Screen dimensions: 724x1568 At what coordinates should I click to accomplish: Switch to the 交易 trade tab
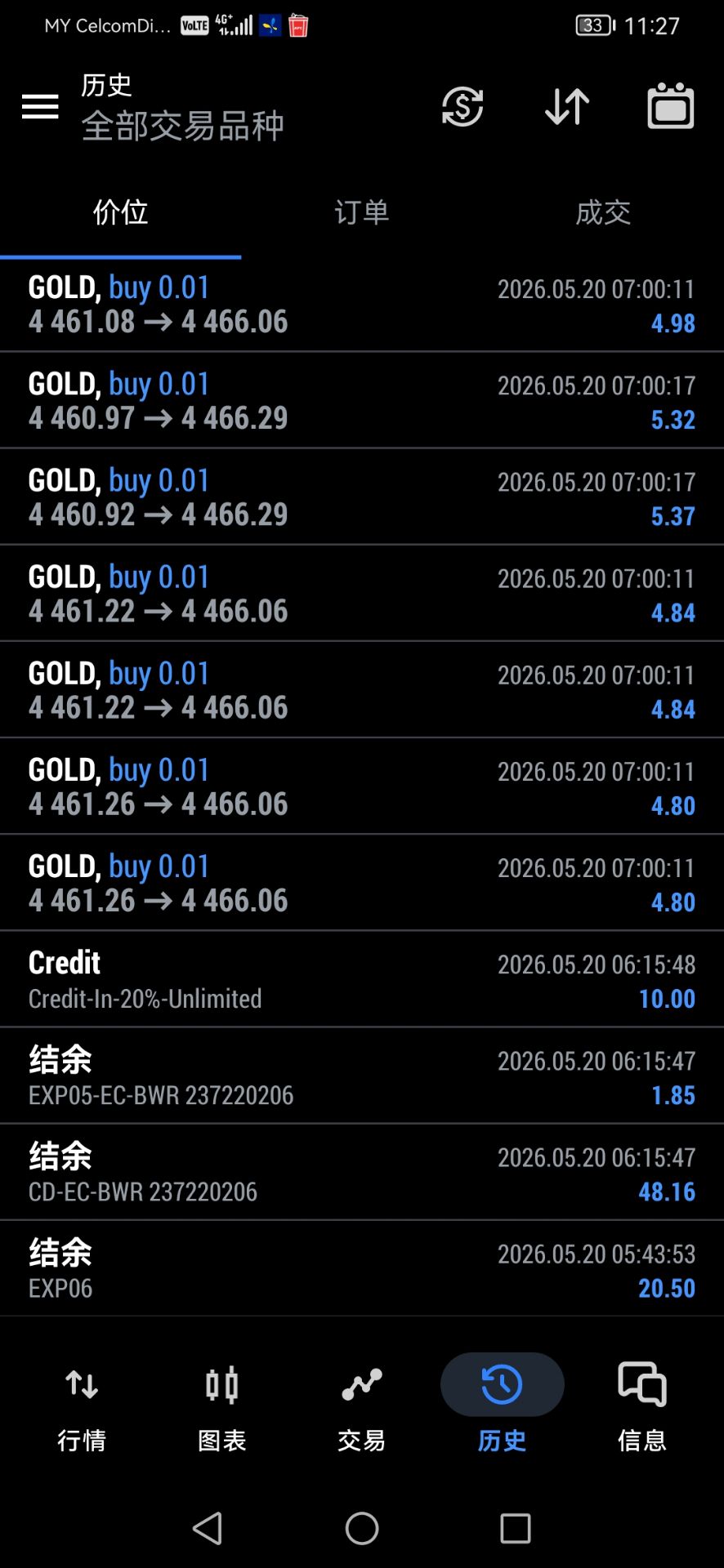(x=362, y=1409)
